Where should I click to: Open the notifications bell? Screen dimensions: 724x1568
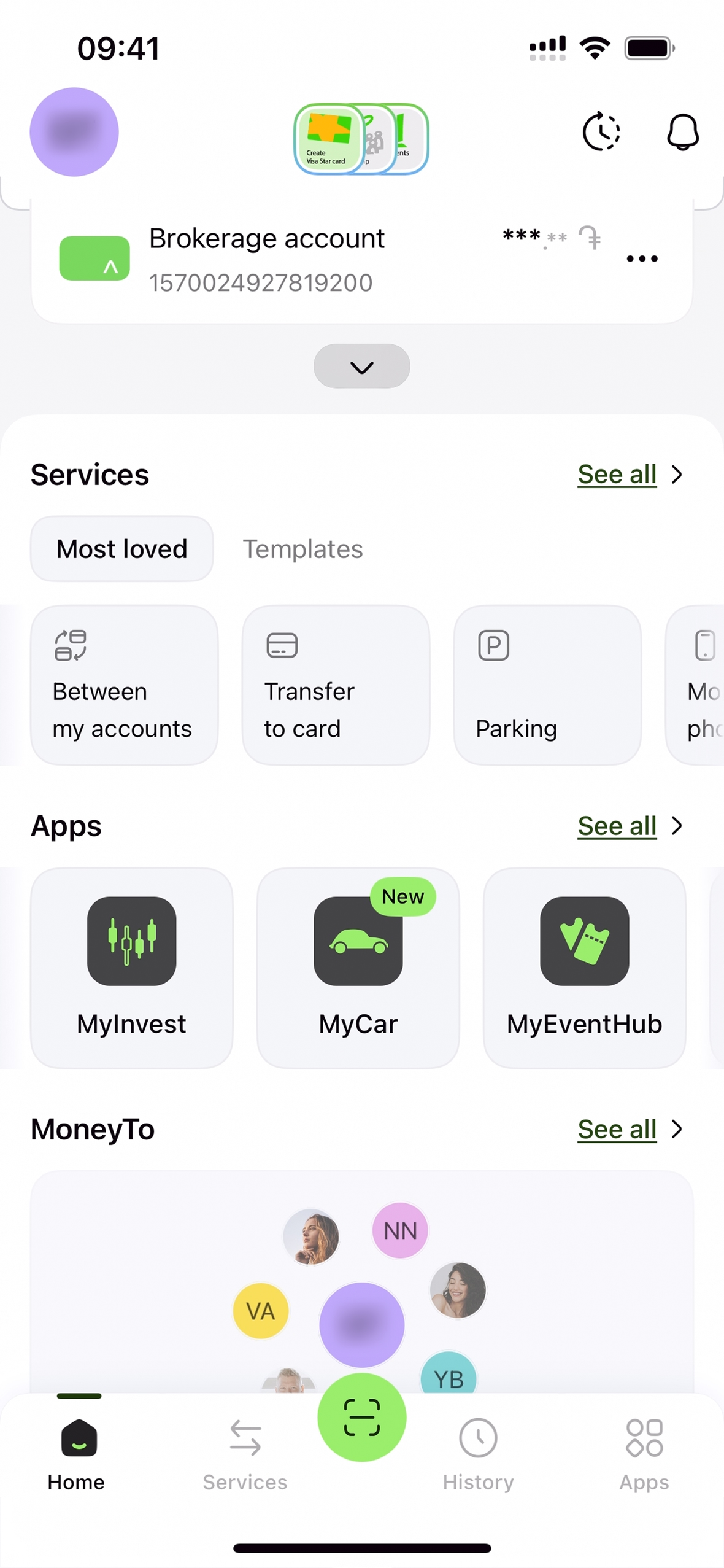(x=682, y=132)
